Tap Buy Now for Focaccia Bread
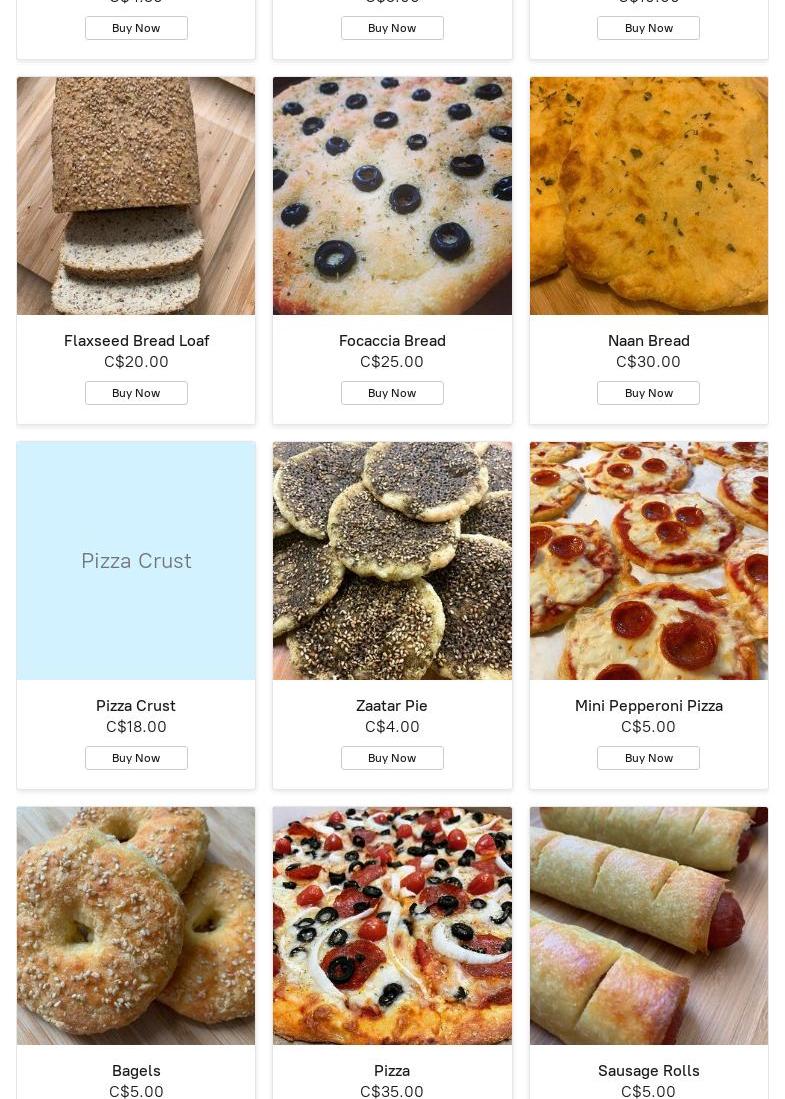This screenshot has width=785, height=1099. [392, 393]
